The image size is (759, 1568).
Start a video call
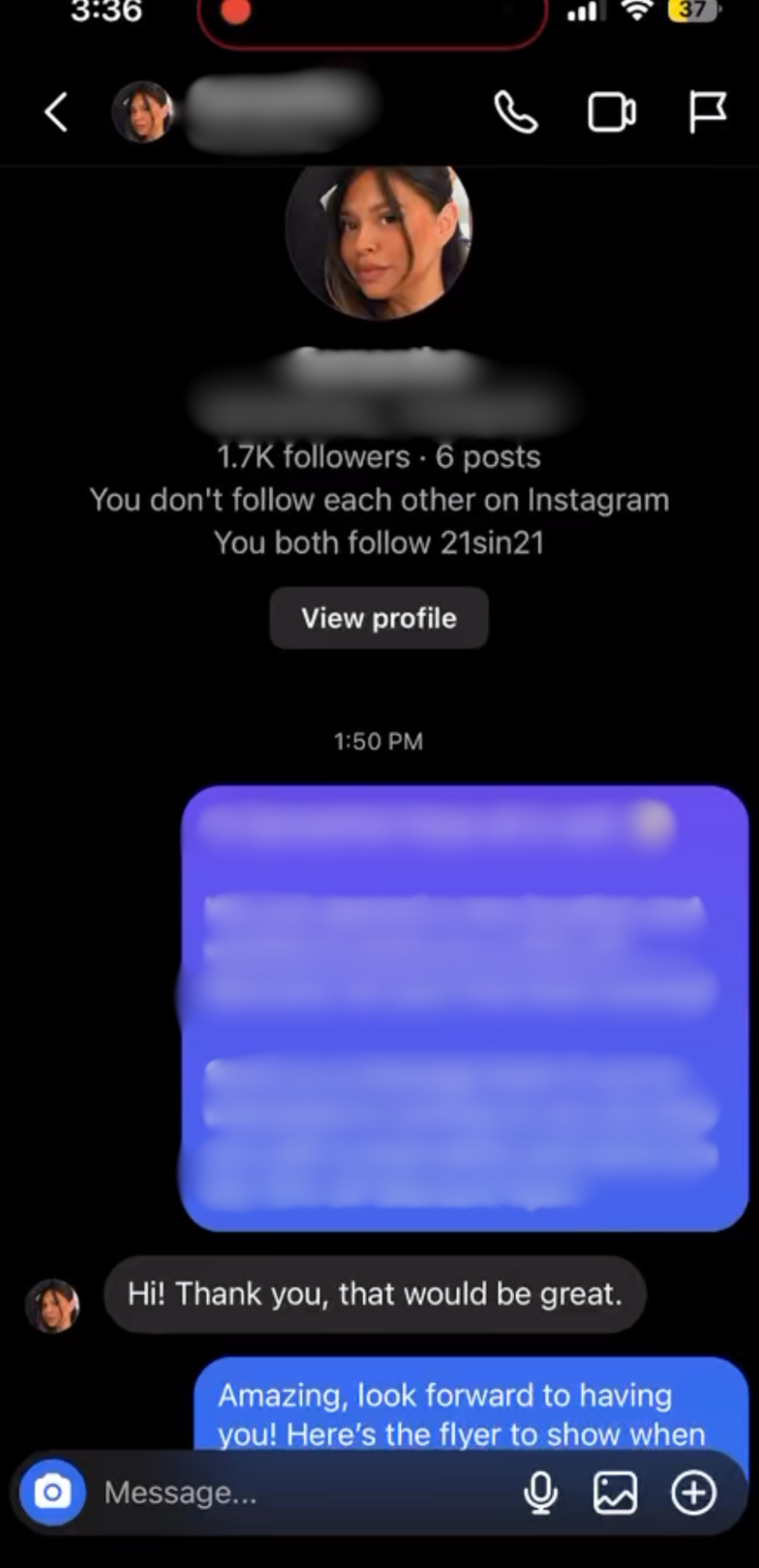click(x=612, y=113)
